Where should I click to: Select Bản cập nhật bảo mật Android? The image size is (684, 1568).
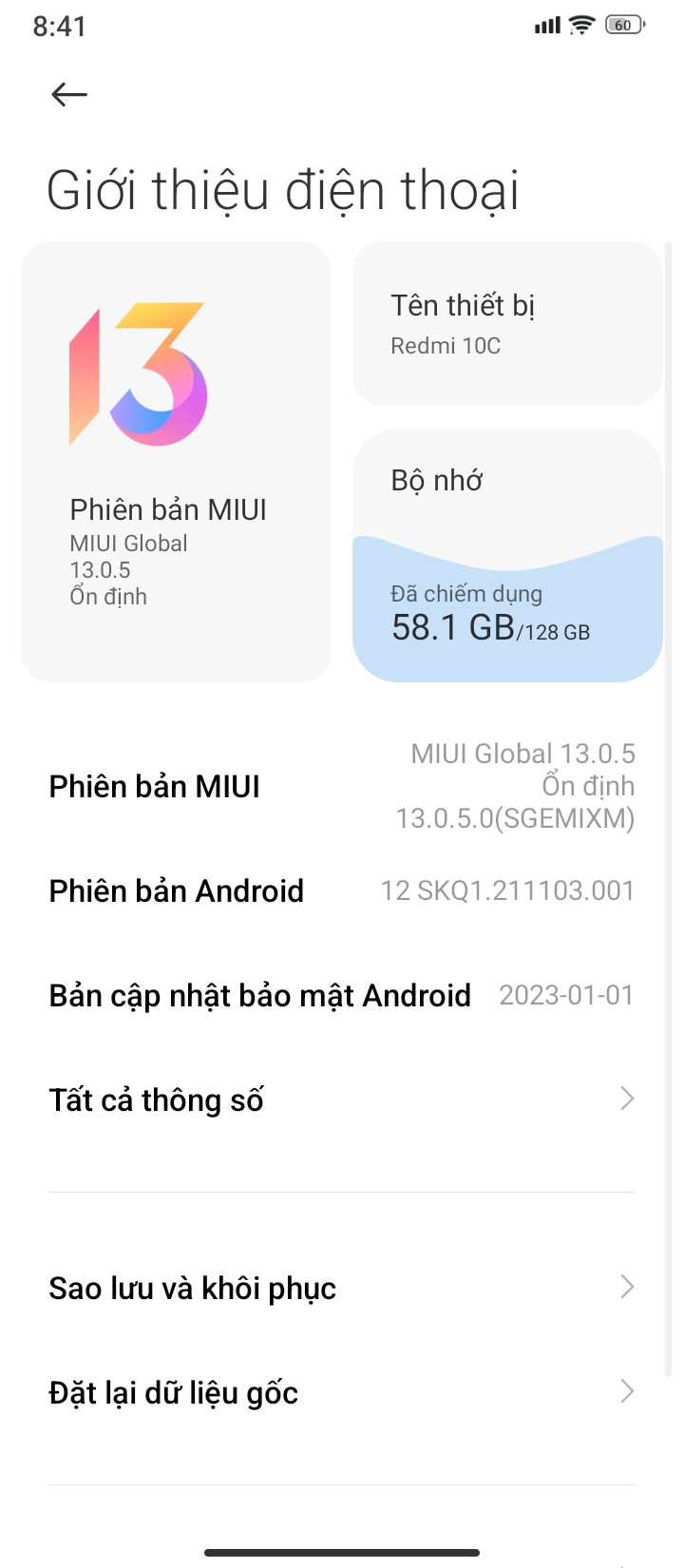[342, 995]
